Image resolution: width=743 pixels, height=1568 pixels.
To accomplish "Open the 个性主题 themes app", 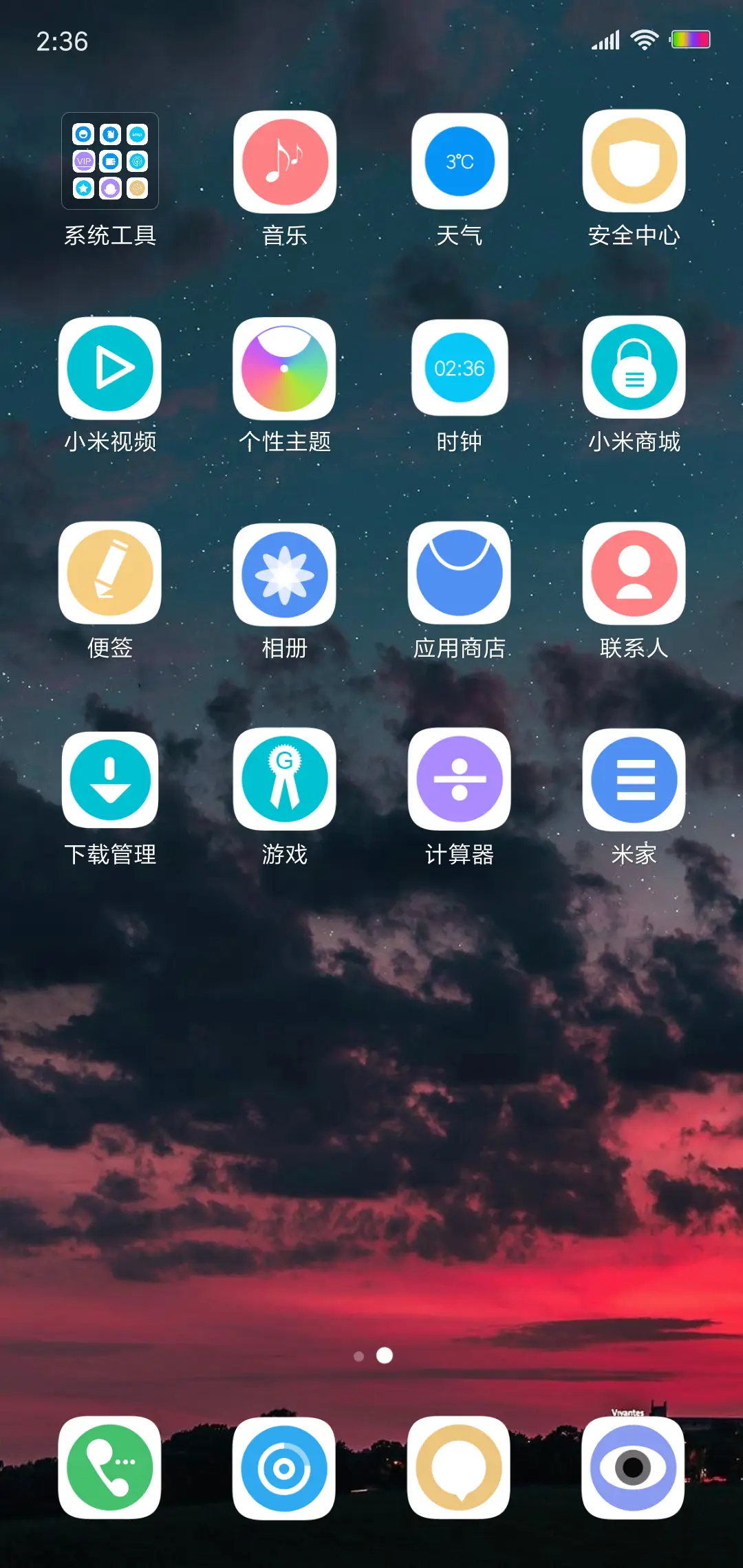I will 285,368.
